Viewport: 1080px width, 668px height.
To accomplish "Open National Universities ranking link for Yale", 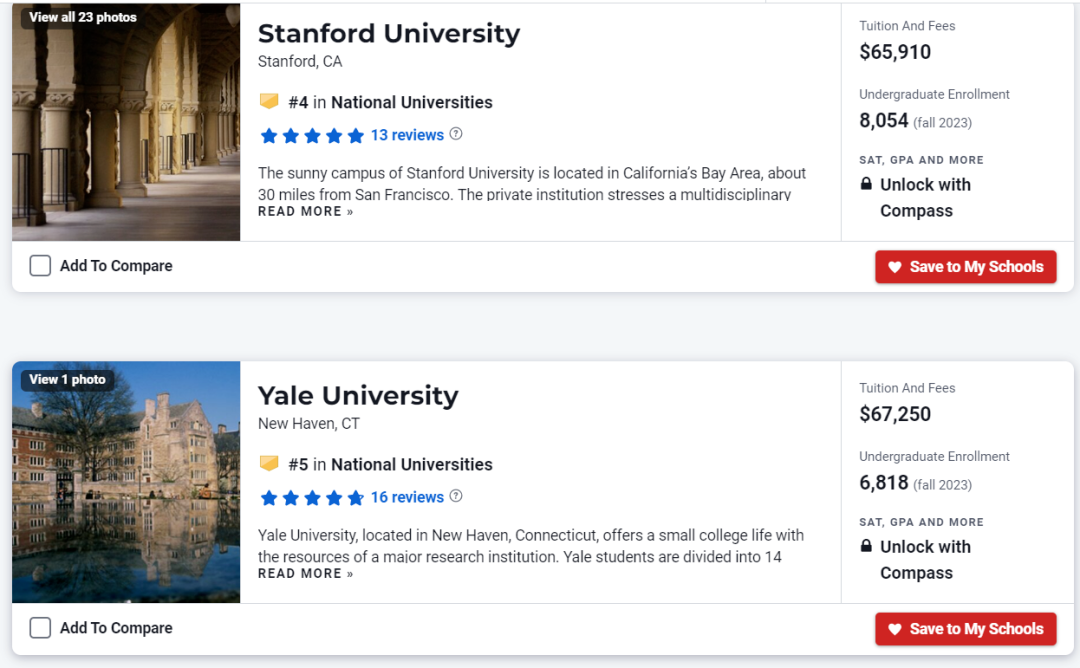I will click(411, 464).
